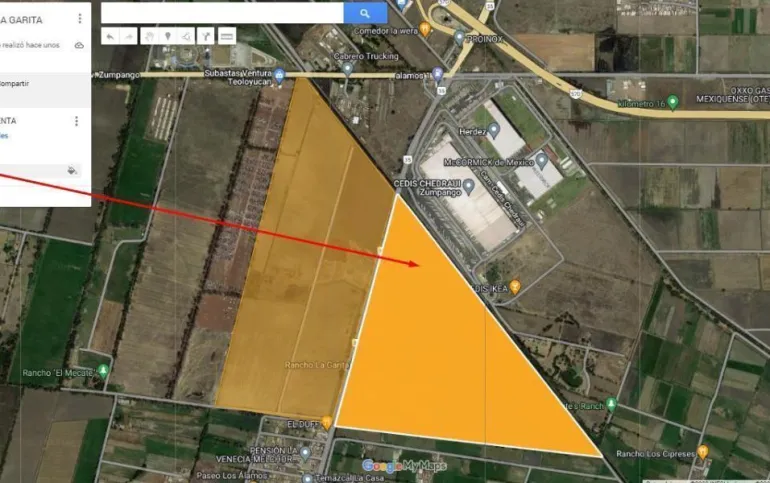This screenshot has width=770, height=483.
Task: Select the draw line tool
Action: [x=186, y=35]
